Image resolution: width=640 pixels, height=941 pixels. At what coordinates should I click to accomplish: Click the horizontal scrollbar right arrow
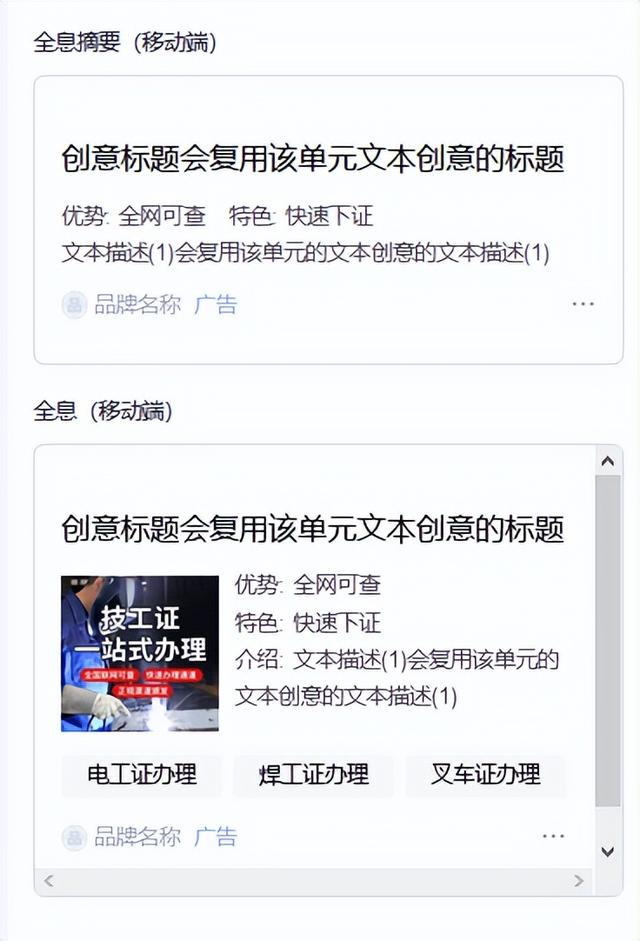[x=578, y=881]
